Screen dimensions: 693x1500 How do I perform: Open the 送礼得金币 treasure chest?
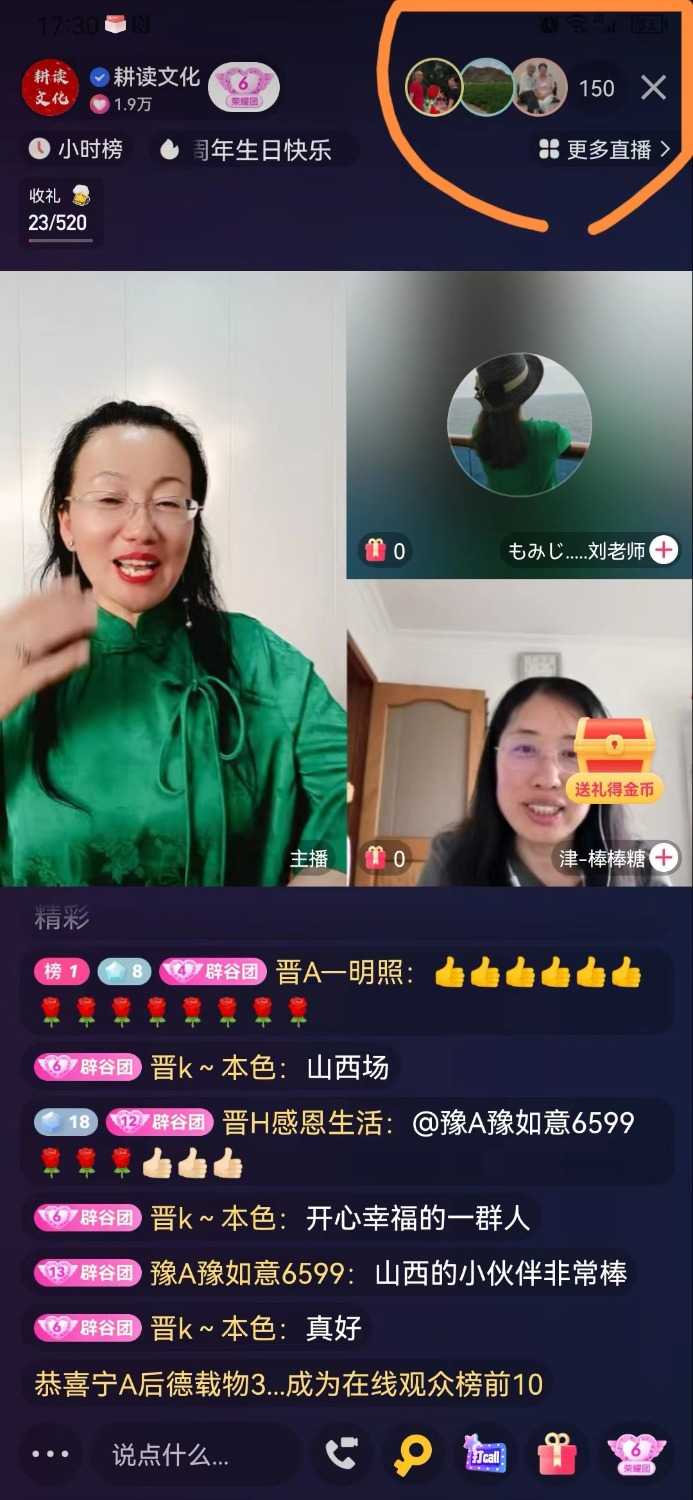tap(614, 757)
